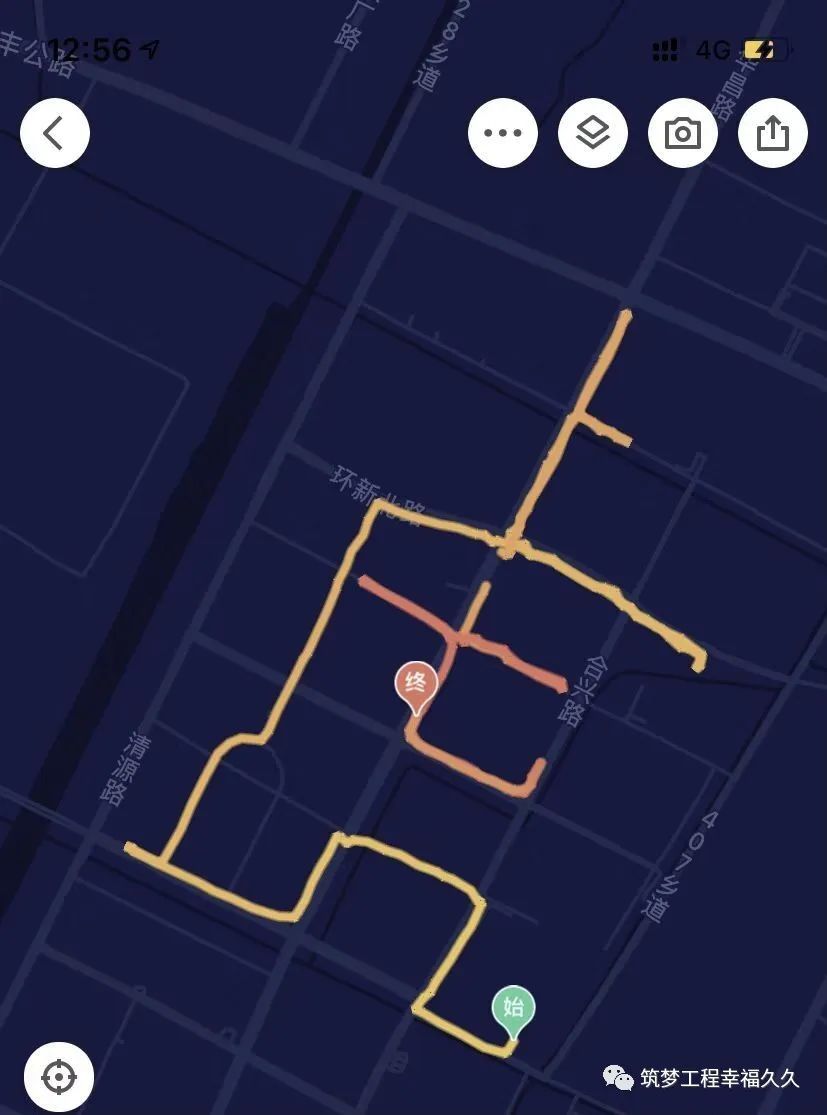Screen dimensions: 827x1115
Task: Open the three-dot more options menu
Action: point(503,133)
